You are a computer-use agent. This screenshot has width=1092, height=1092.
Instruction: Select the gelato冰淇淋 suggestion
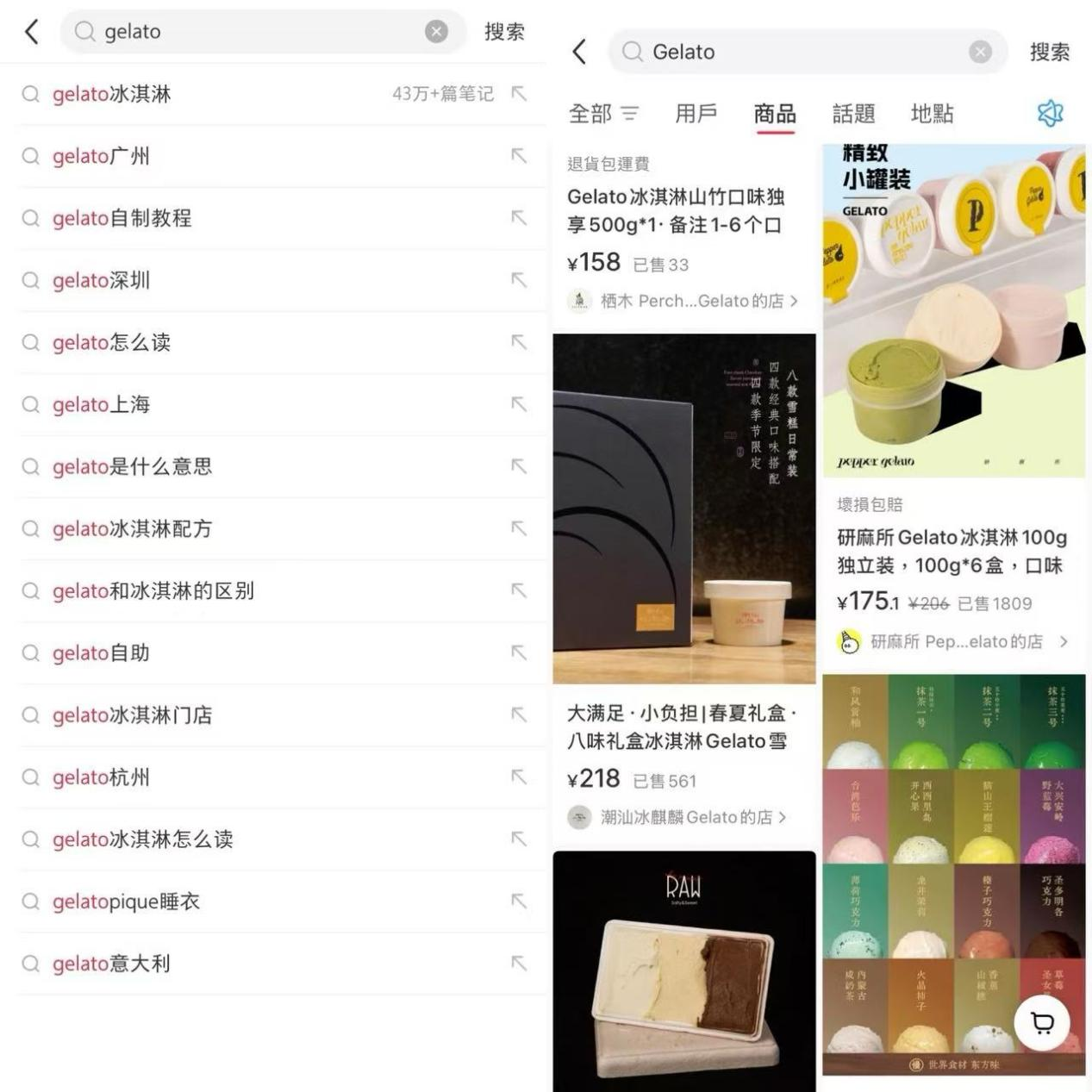tap(112, 94)
